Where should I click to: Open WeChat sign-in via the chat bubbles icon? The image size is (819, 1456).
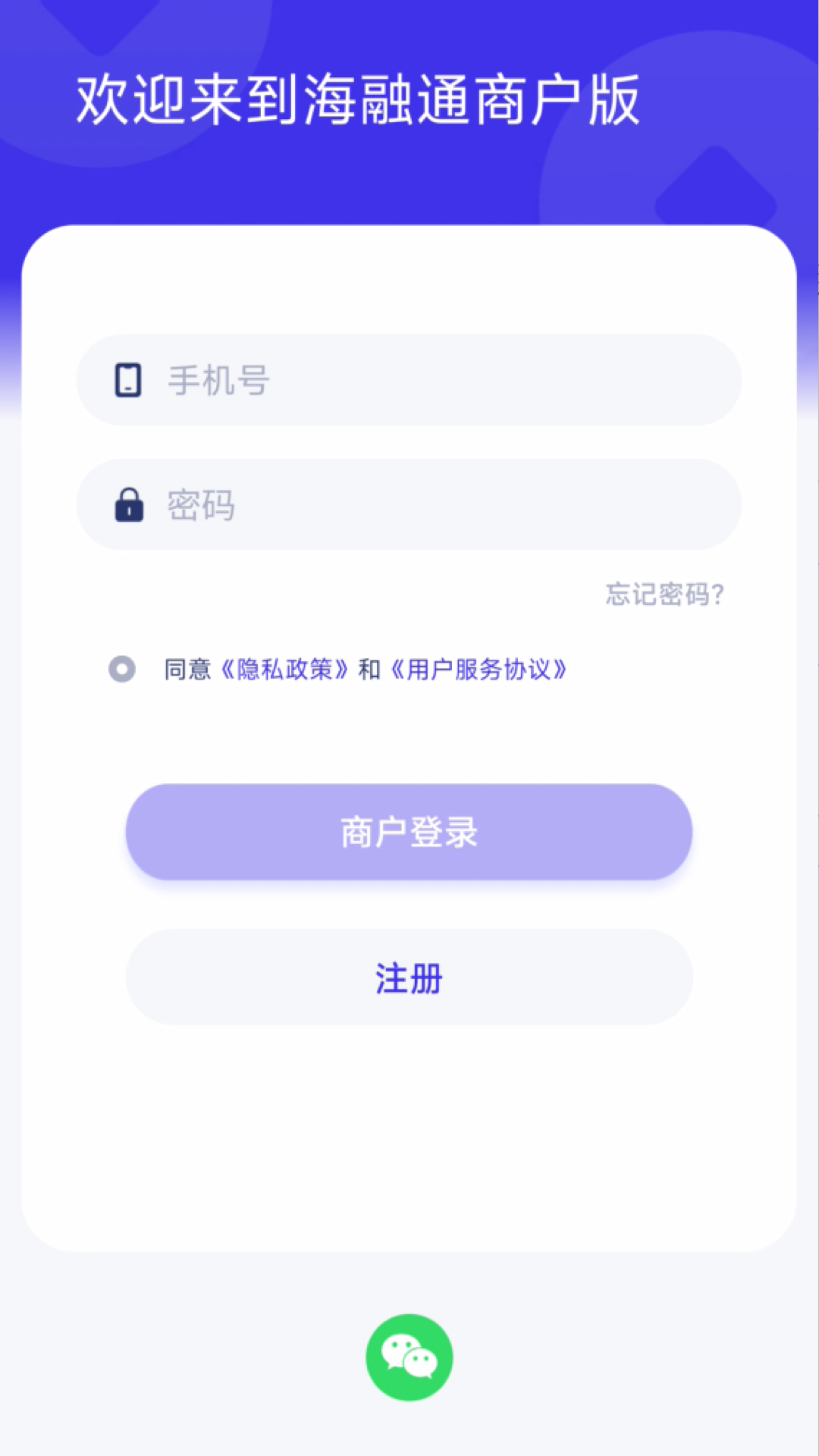click(409, 1357)
